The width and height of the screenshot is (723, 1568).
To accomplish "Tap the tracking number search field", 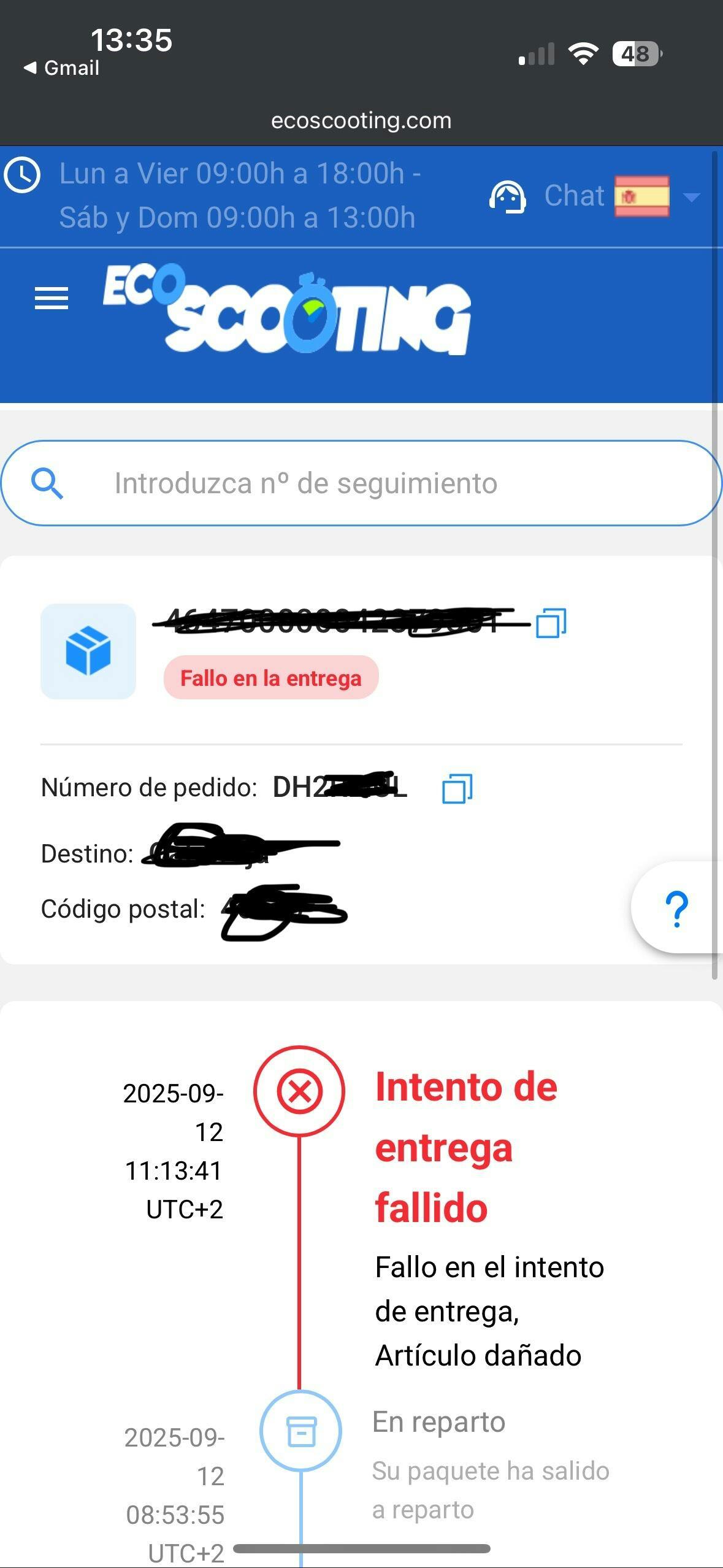I will tap(361, 483).
